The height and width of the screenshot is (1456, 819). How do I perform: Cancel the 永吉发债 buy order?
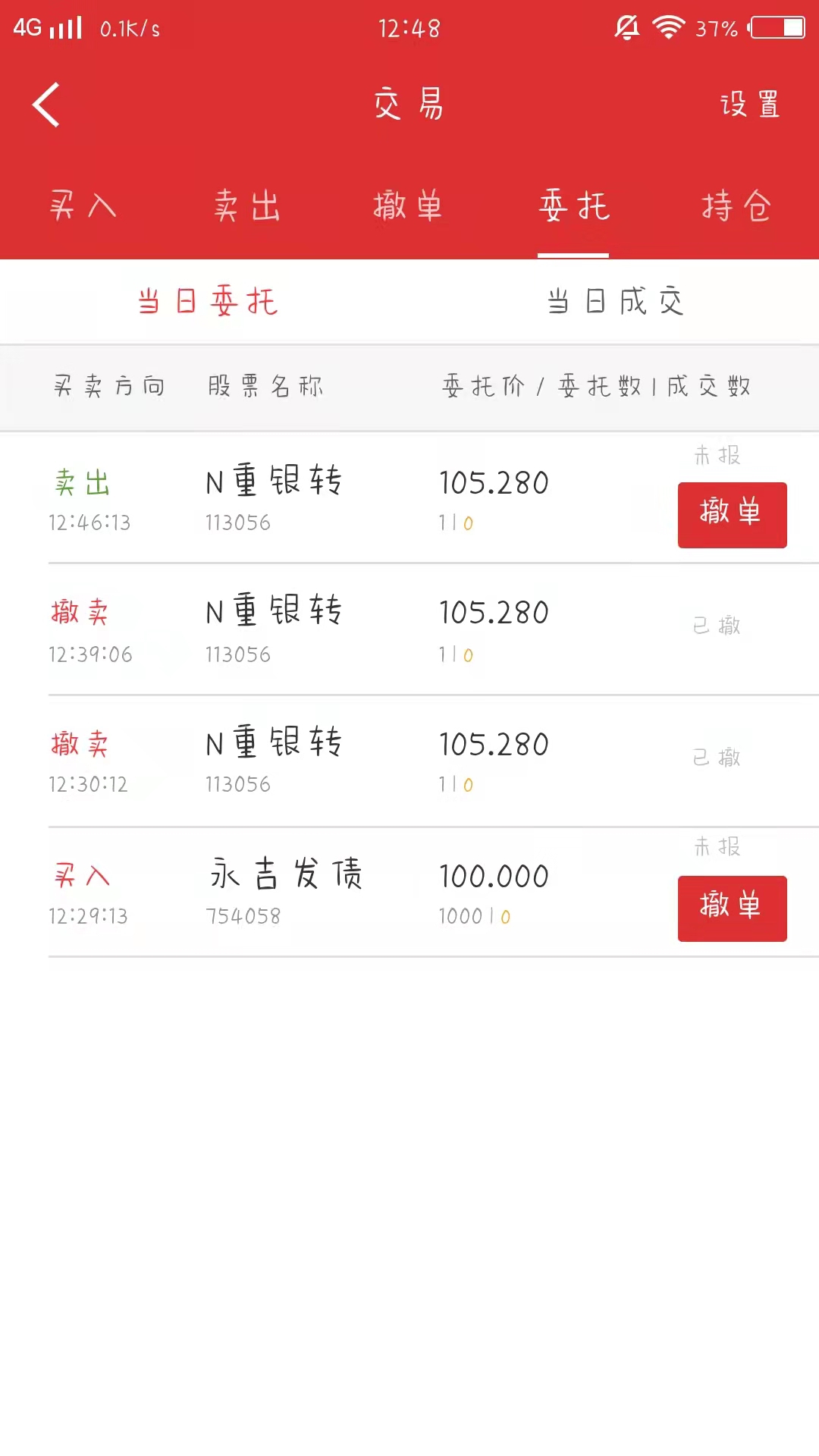pos(732,908)
